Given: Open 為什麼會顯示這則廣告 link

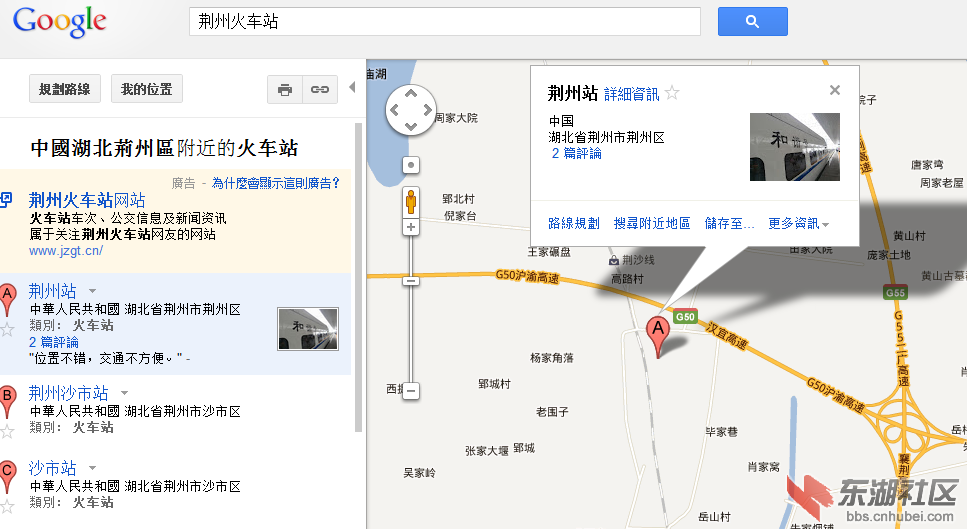Looking at the screenshot, I should pyautogui.click(x=275, y=183).
